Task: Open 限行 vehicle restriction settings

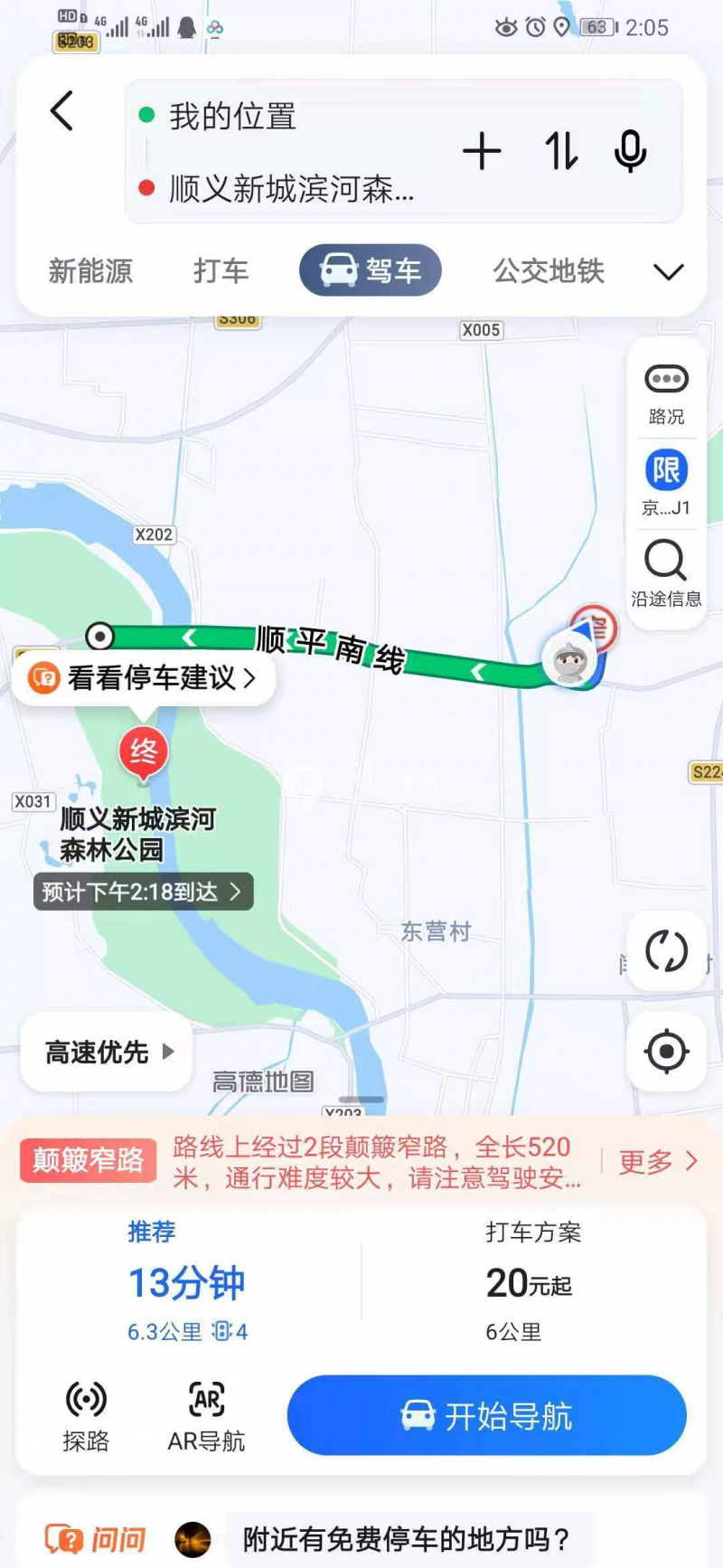Action: [666, 483]
